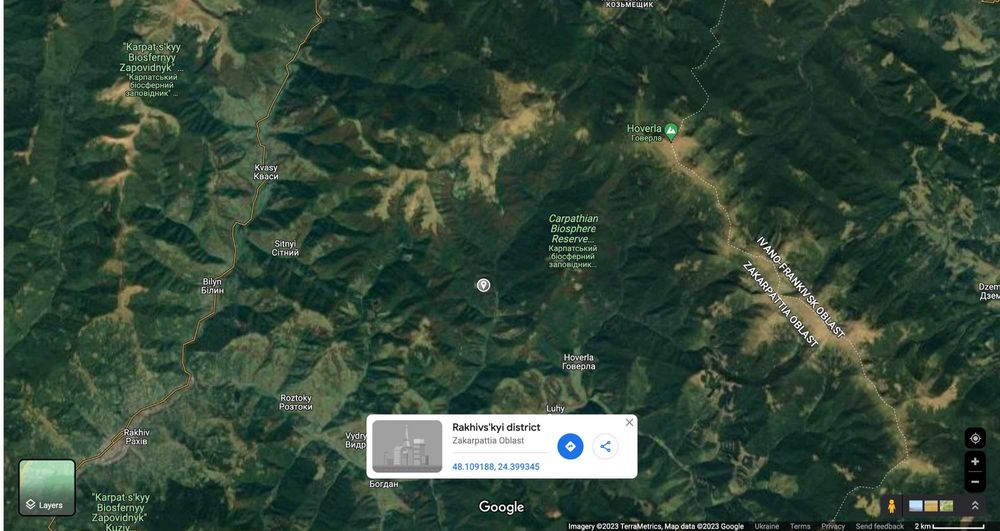Open the Layers map type switcher

[x=46, y=487]
